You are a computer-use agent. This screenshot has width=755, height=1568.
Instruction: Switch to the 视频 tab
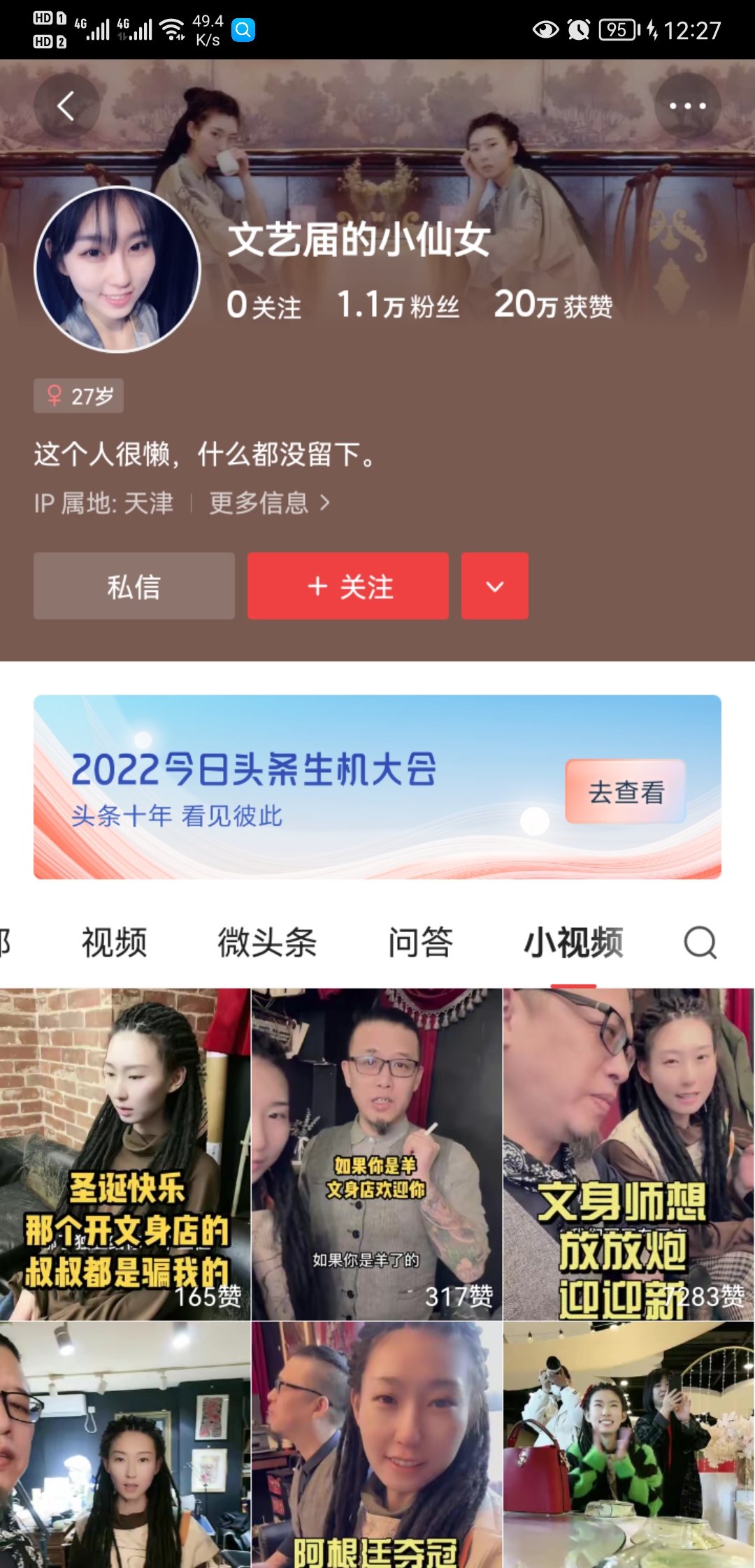tap(114, 942)
